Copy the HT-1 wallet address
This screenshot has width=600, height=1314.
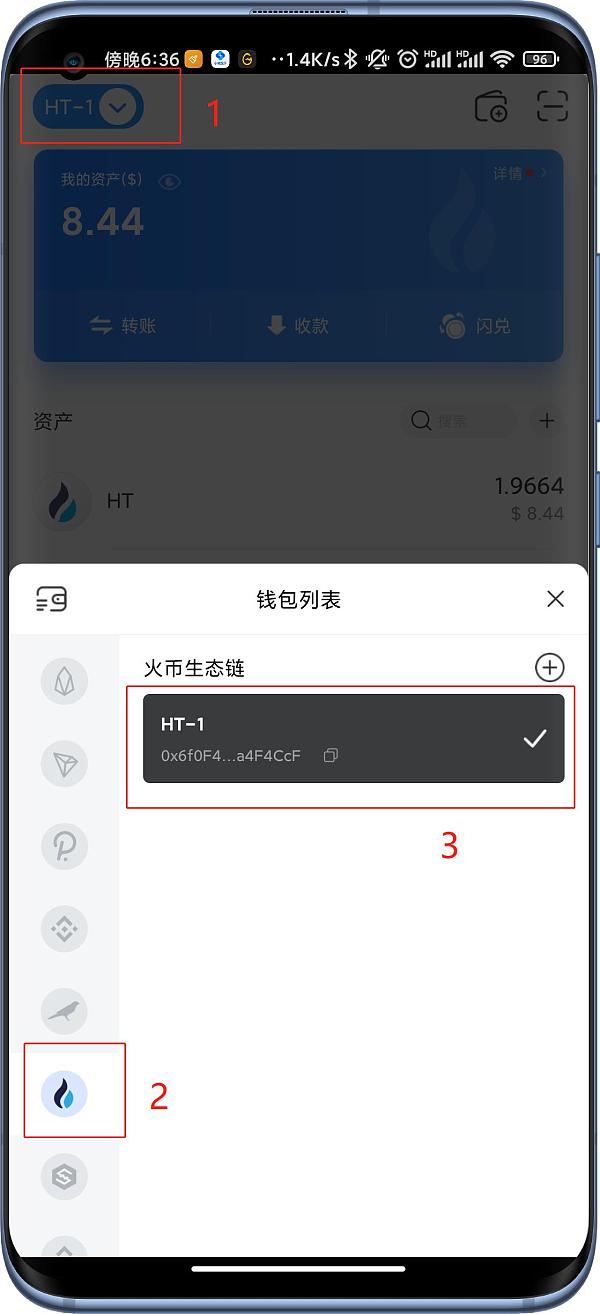click(331, 756)
